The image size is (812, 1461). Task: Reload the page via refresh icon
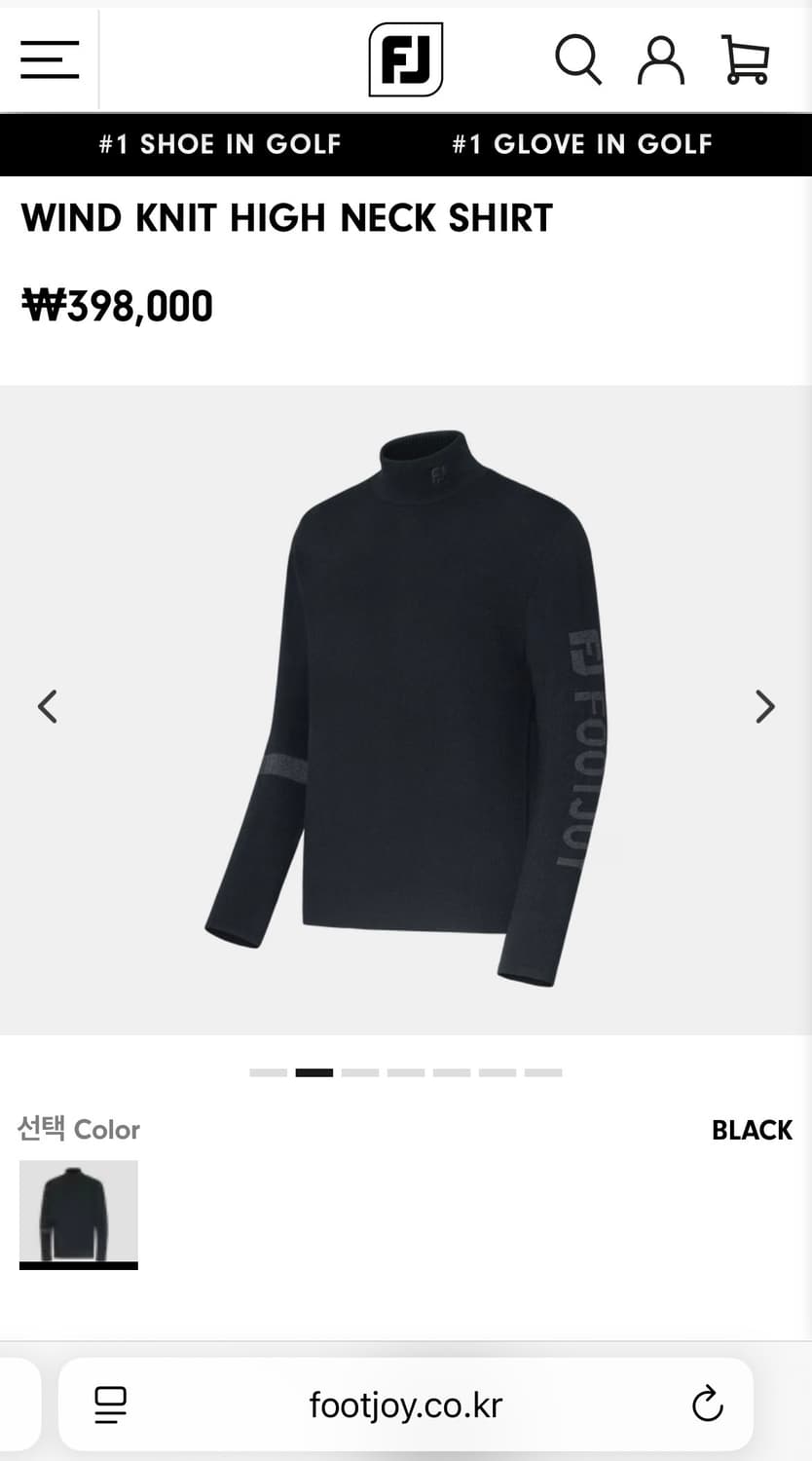pyautogui.click(x=708, y=1405)
